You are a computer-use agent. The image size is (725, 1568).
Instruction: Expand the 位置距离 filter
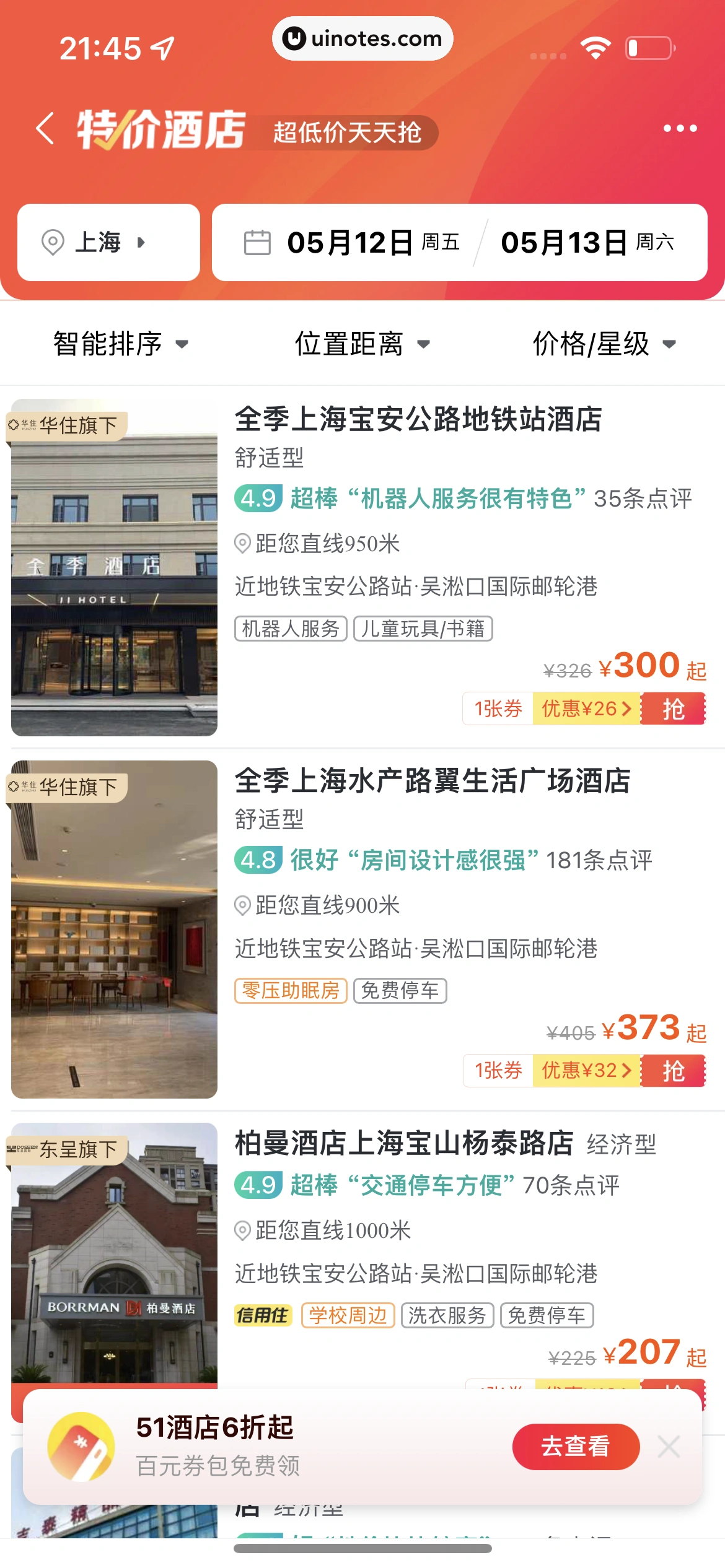362,344
